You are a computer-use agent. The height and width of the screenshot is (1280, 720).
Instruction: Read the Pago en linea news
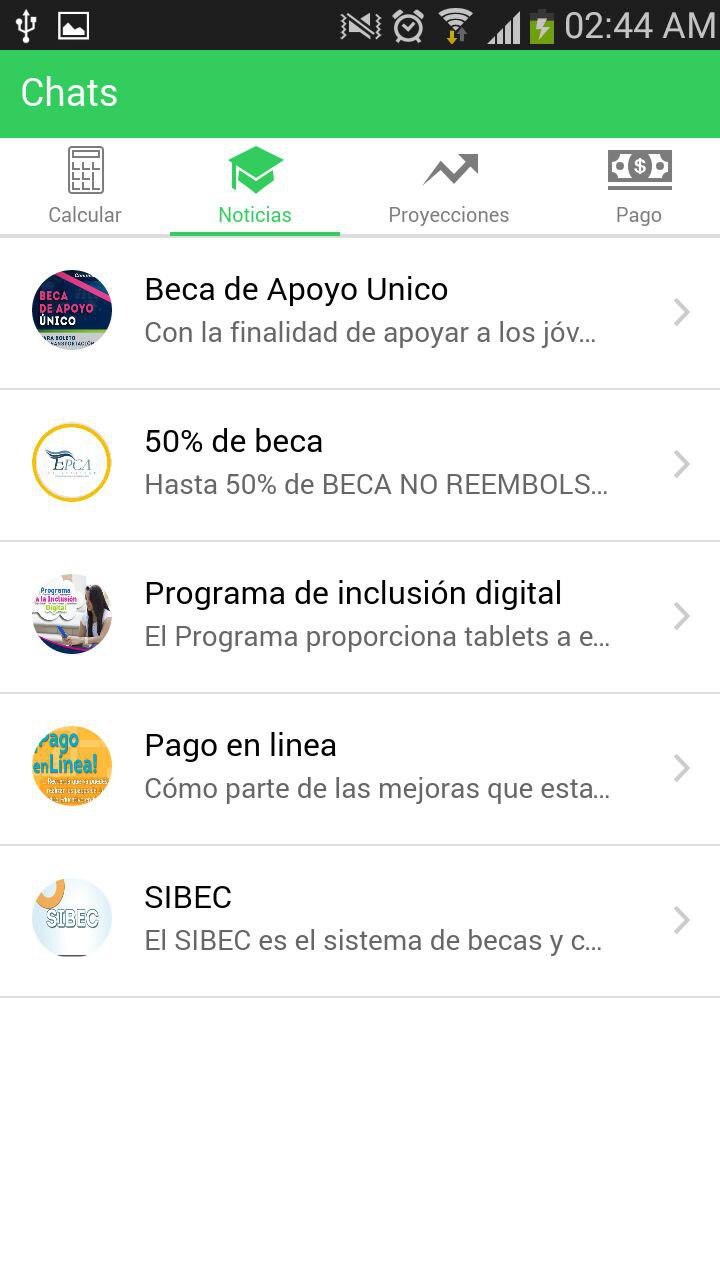tap(360, 768)
